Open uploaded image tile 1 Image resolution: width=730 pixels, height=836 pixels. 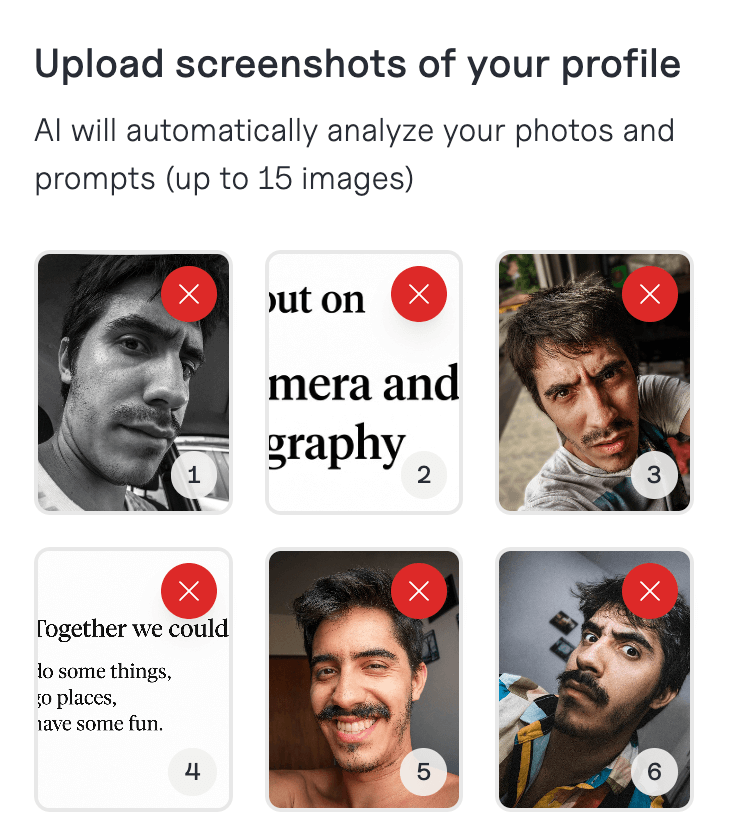pyautogui.click(x=133, y=382)
